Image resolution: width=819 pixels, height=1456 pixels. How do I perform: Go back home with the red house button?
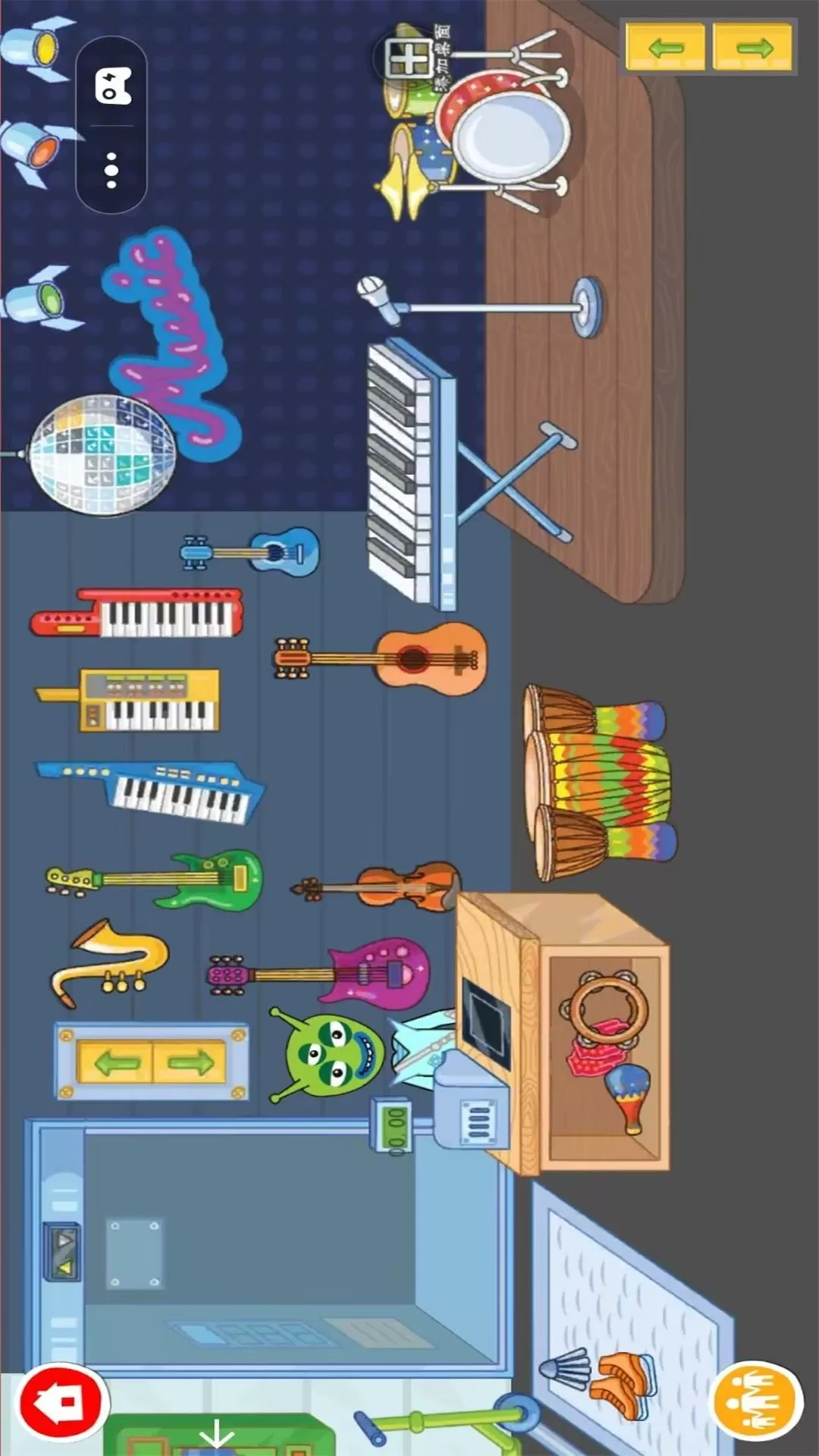[x=62, y=1404]
